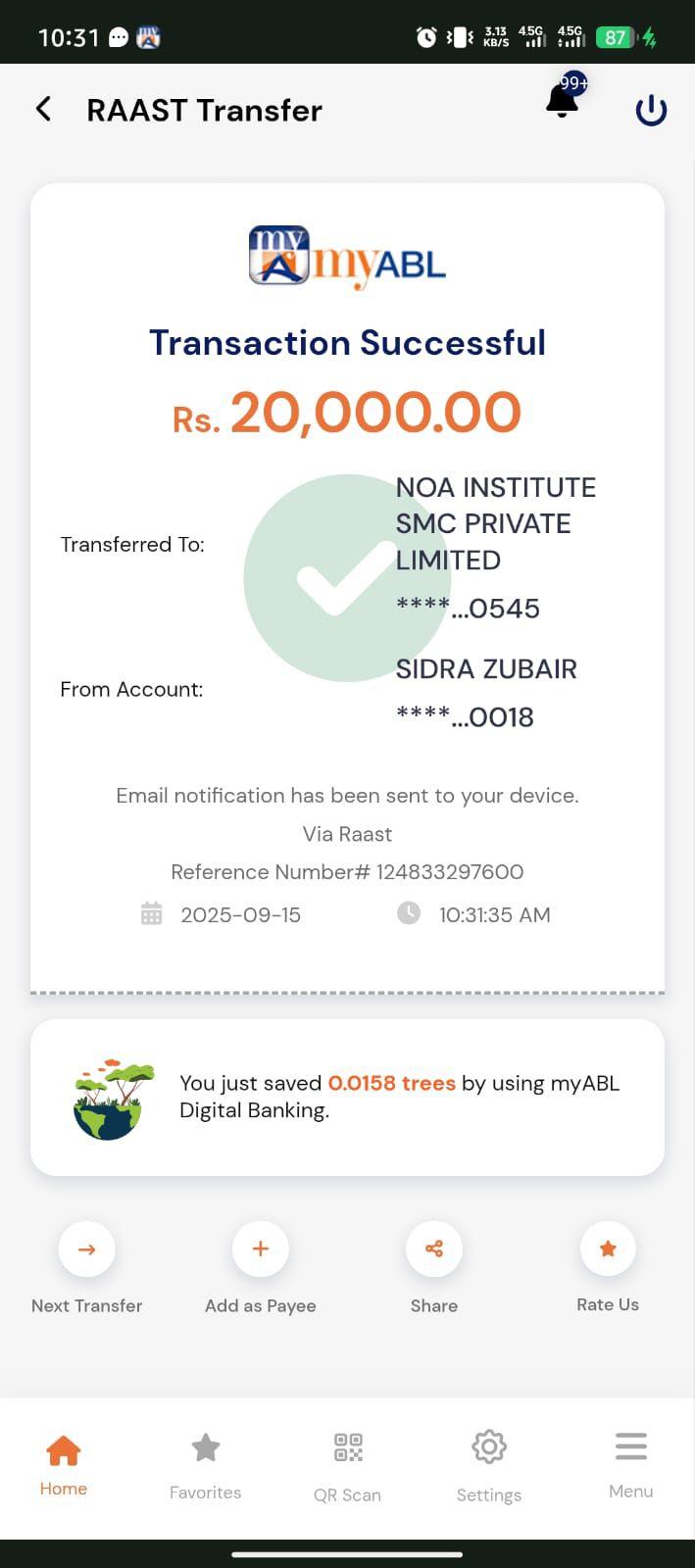Open the Menu tab
The image size is (695, 1568).
click(x=630, y=1464)
